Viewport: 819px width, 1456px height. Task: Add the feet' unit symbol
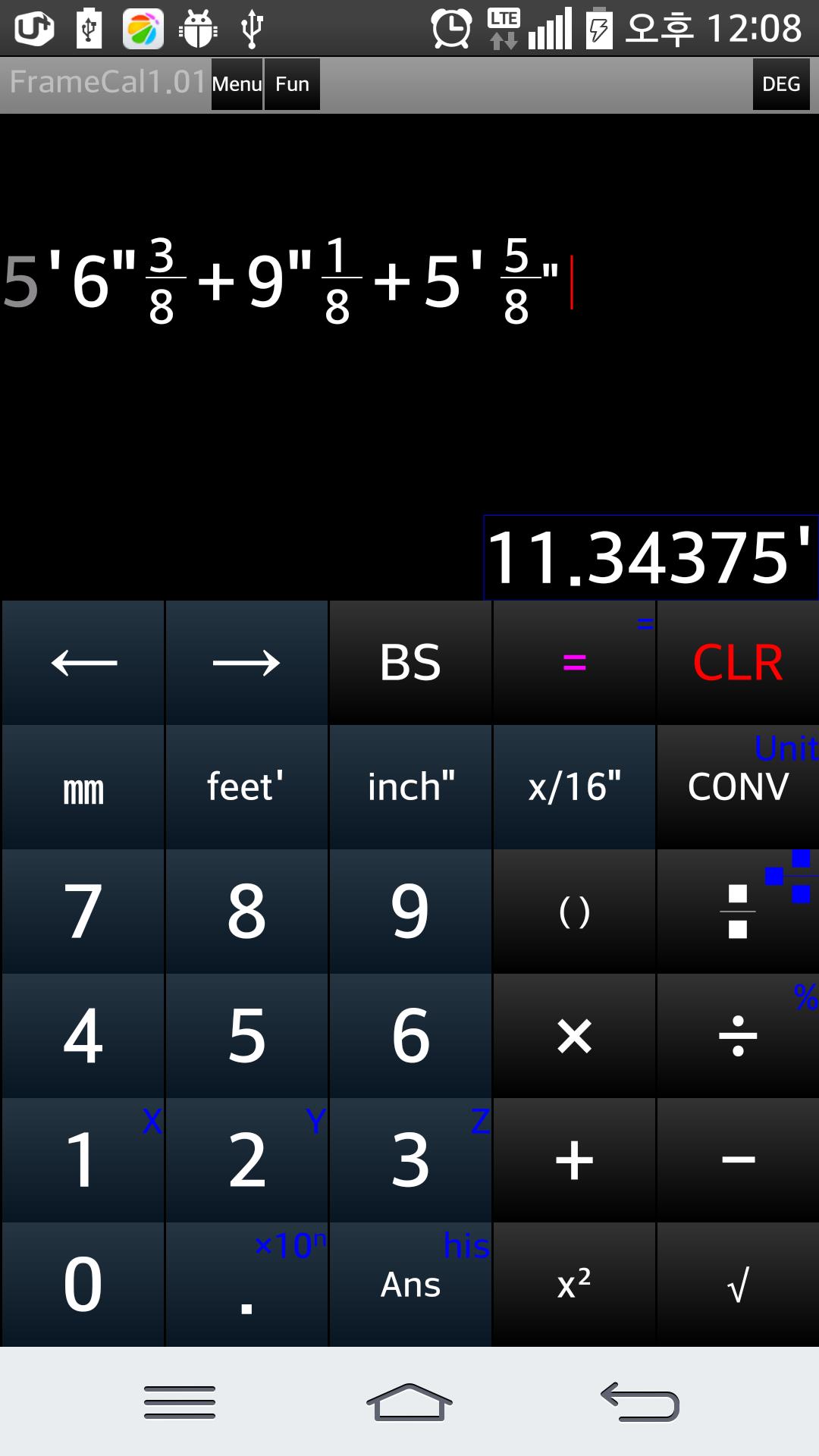246,787
